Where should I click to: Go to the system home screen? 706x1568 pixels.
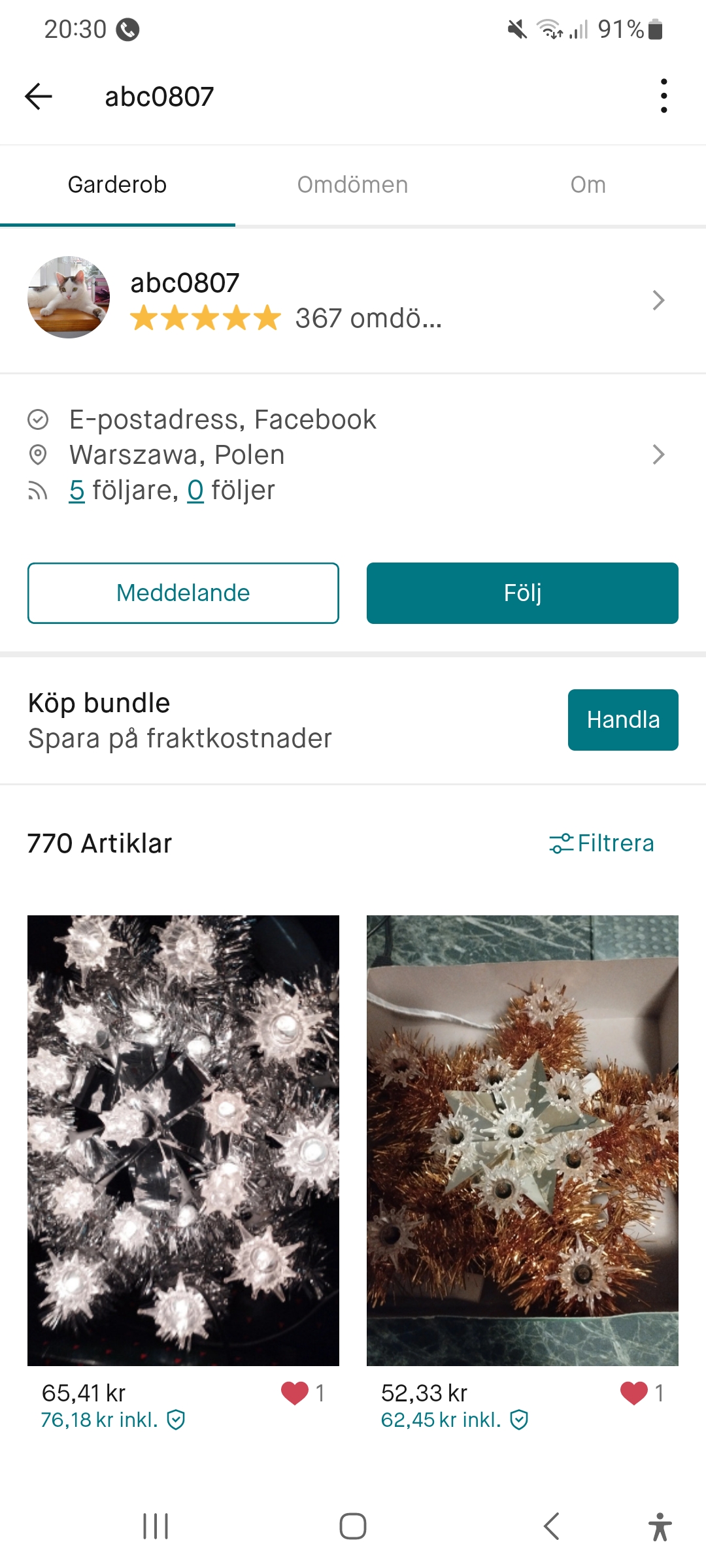tap(353, 1526)
